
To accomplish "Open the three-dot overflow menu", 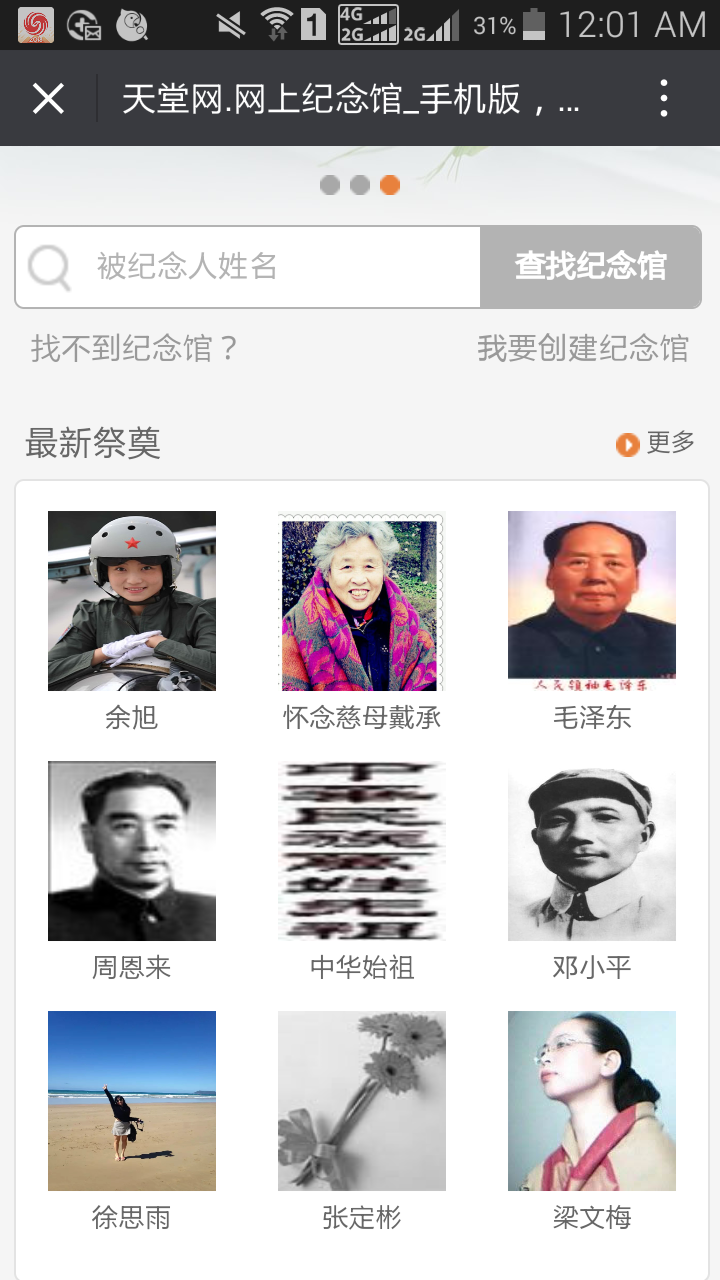I will tap(664, 99).
